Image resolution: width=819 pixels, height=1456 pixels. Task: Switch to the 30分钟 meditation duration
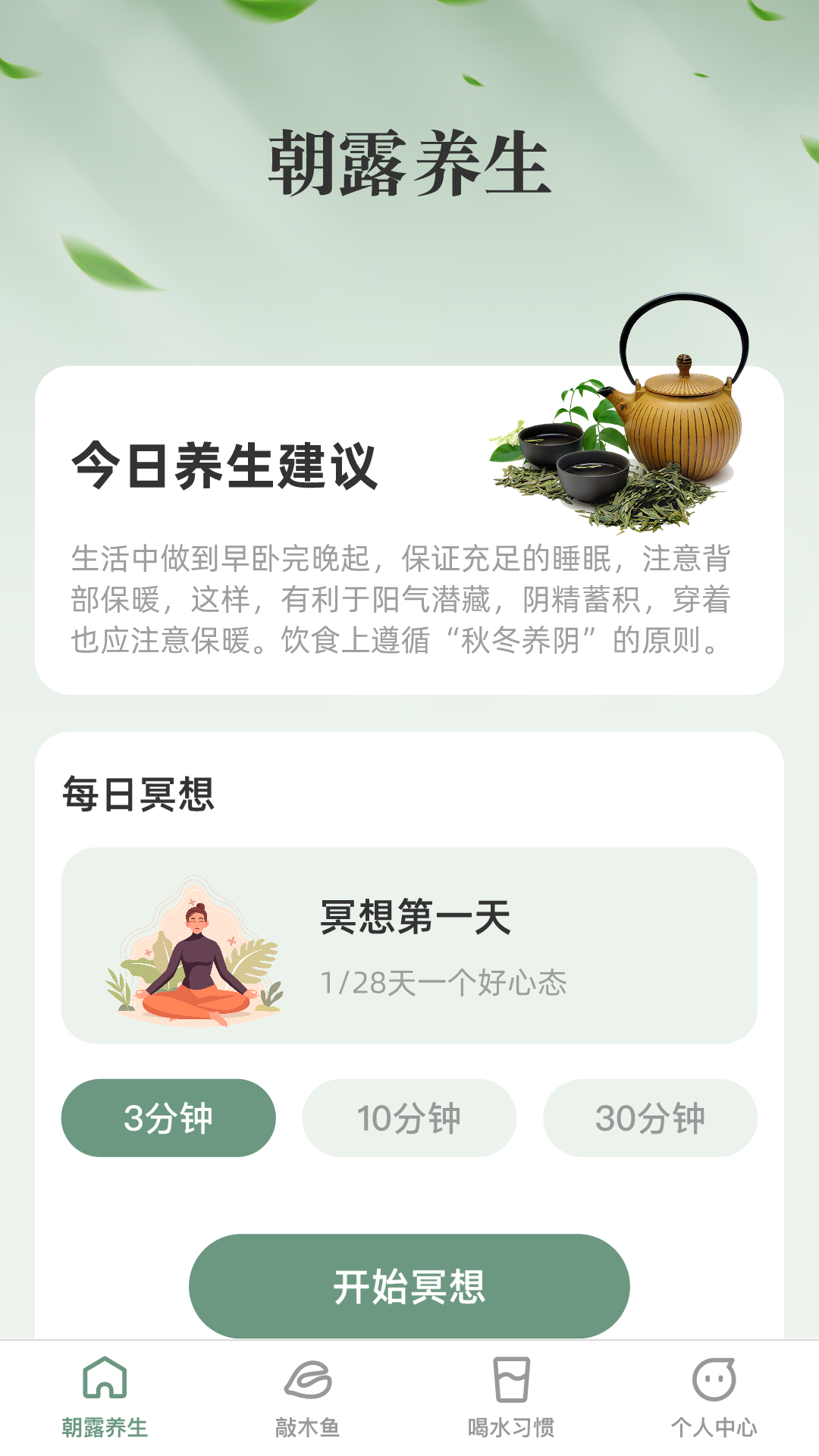[650, 1117]
